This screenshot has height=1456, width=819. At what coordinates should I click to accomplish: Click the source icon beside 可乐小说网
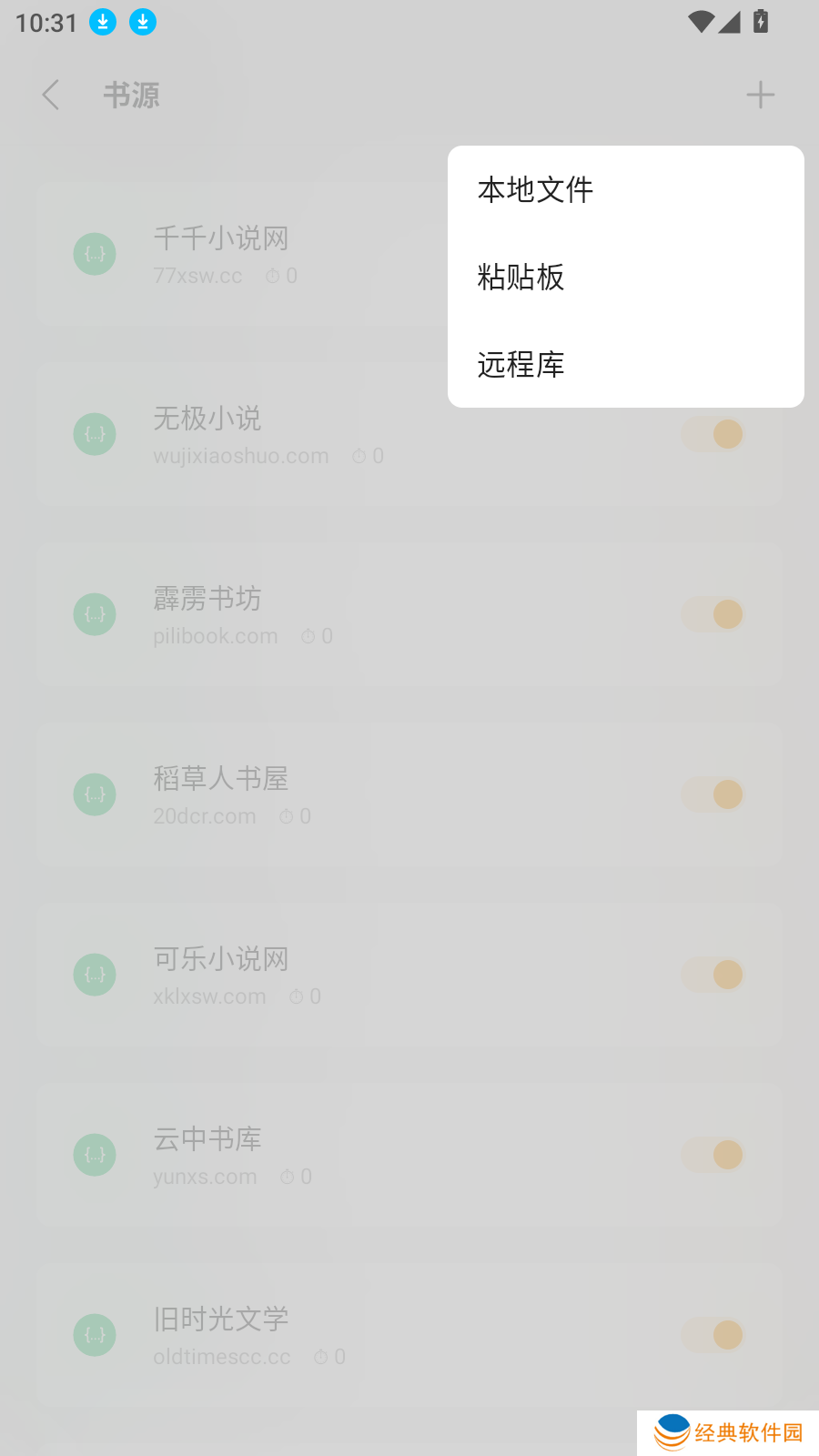click(94, 975)
